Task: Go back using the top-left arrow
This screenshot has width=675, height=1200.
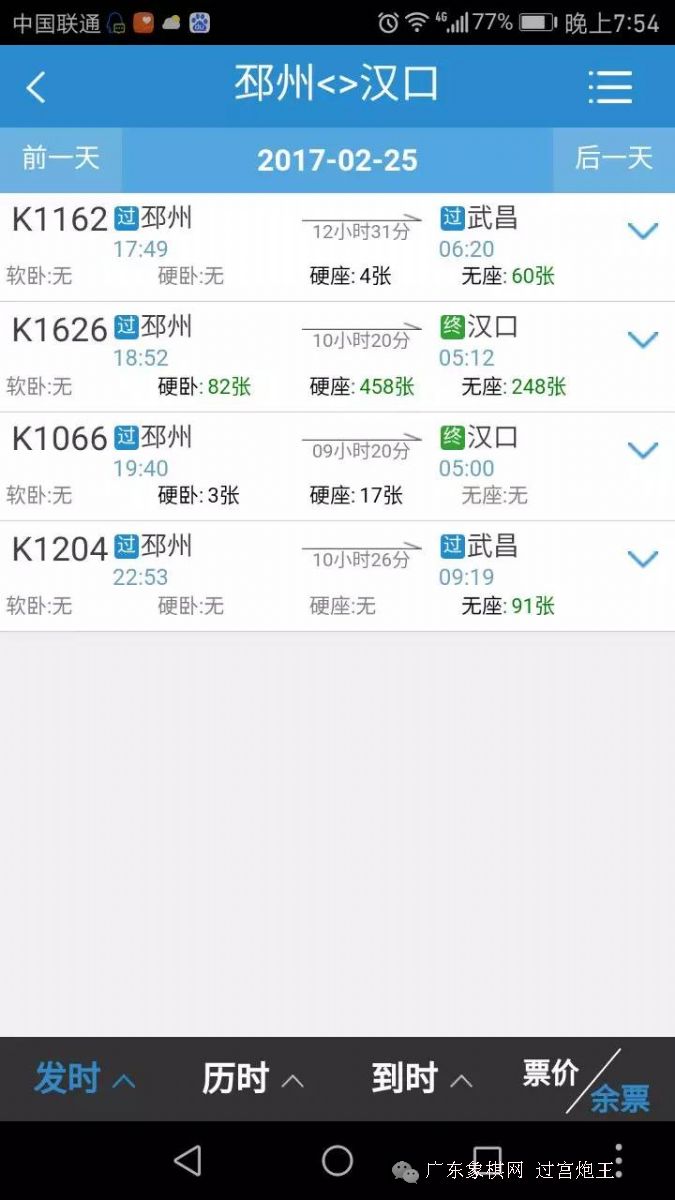Action: (x=36, y=87)
